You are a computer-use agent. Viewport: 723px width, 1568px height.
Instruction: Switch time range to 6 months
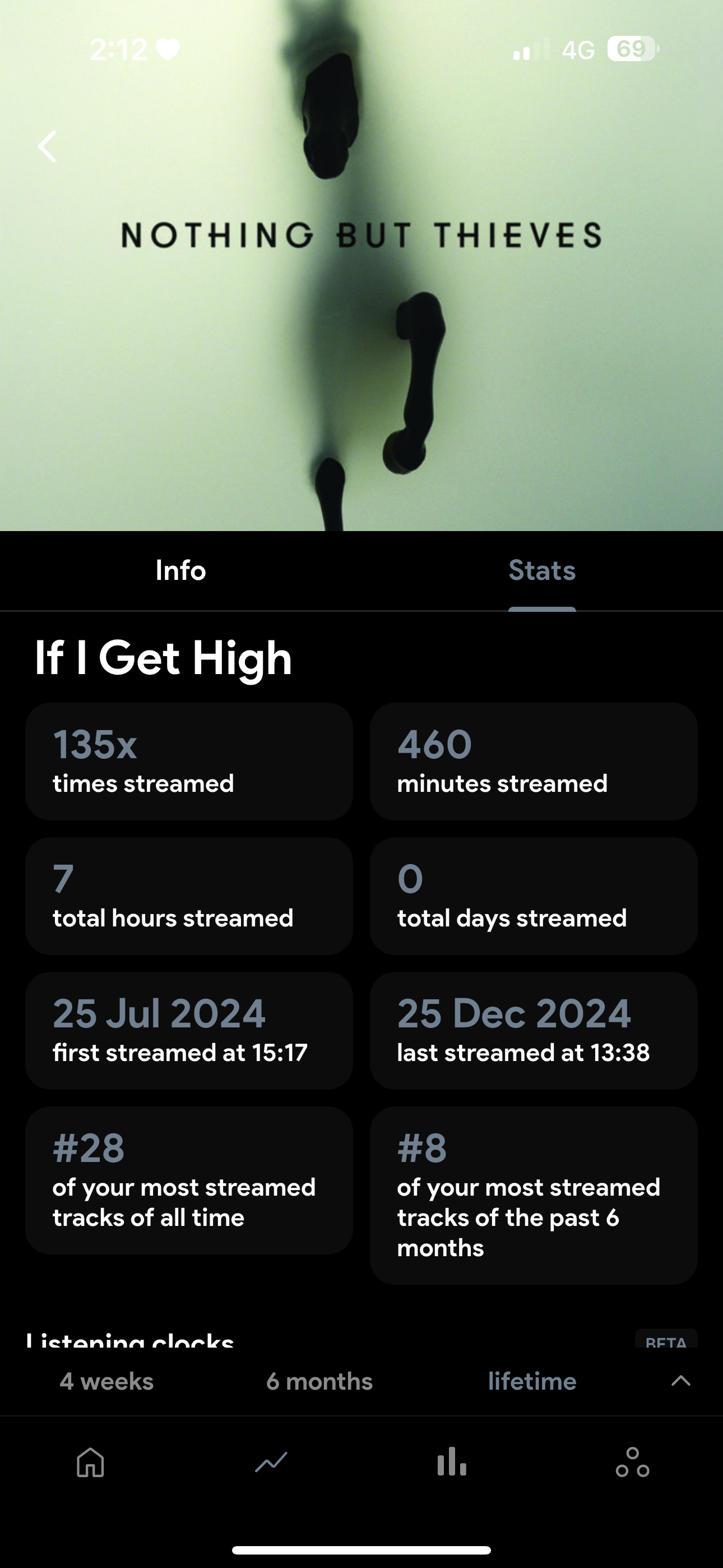[x=319, y=1381]
